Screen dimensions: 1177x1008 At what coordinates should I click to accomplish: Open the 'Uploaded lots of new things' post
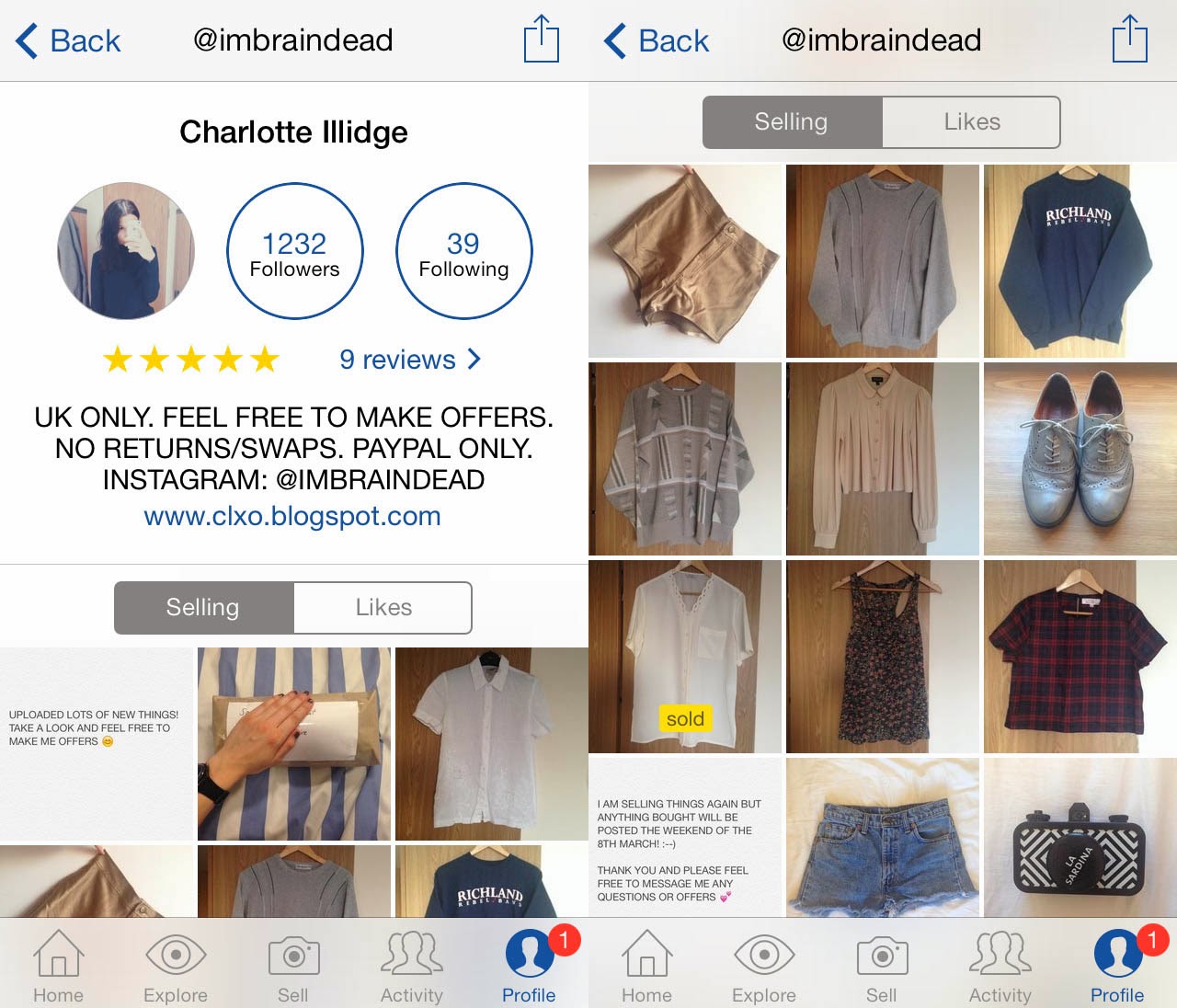[x=96, y=743]
